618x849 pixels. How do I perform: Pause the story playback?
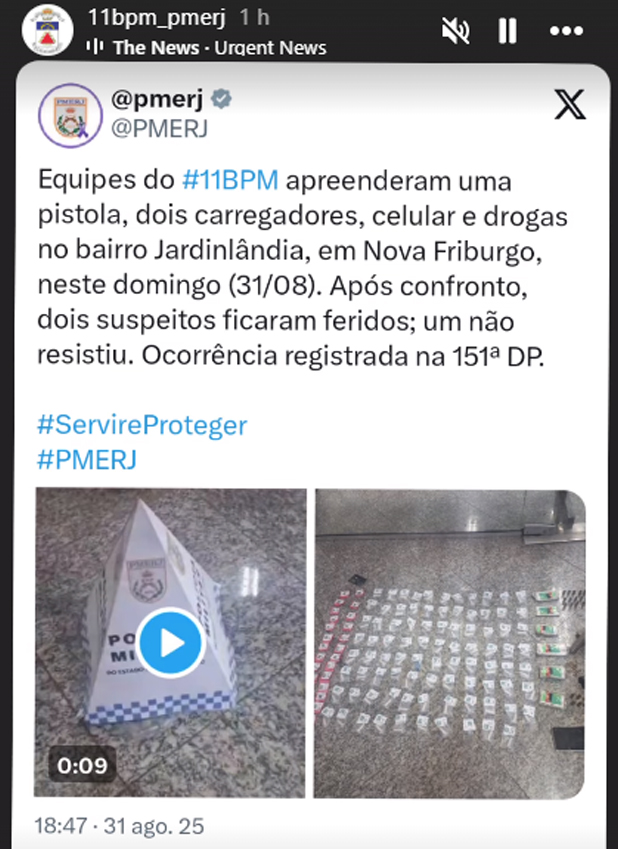508,31
